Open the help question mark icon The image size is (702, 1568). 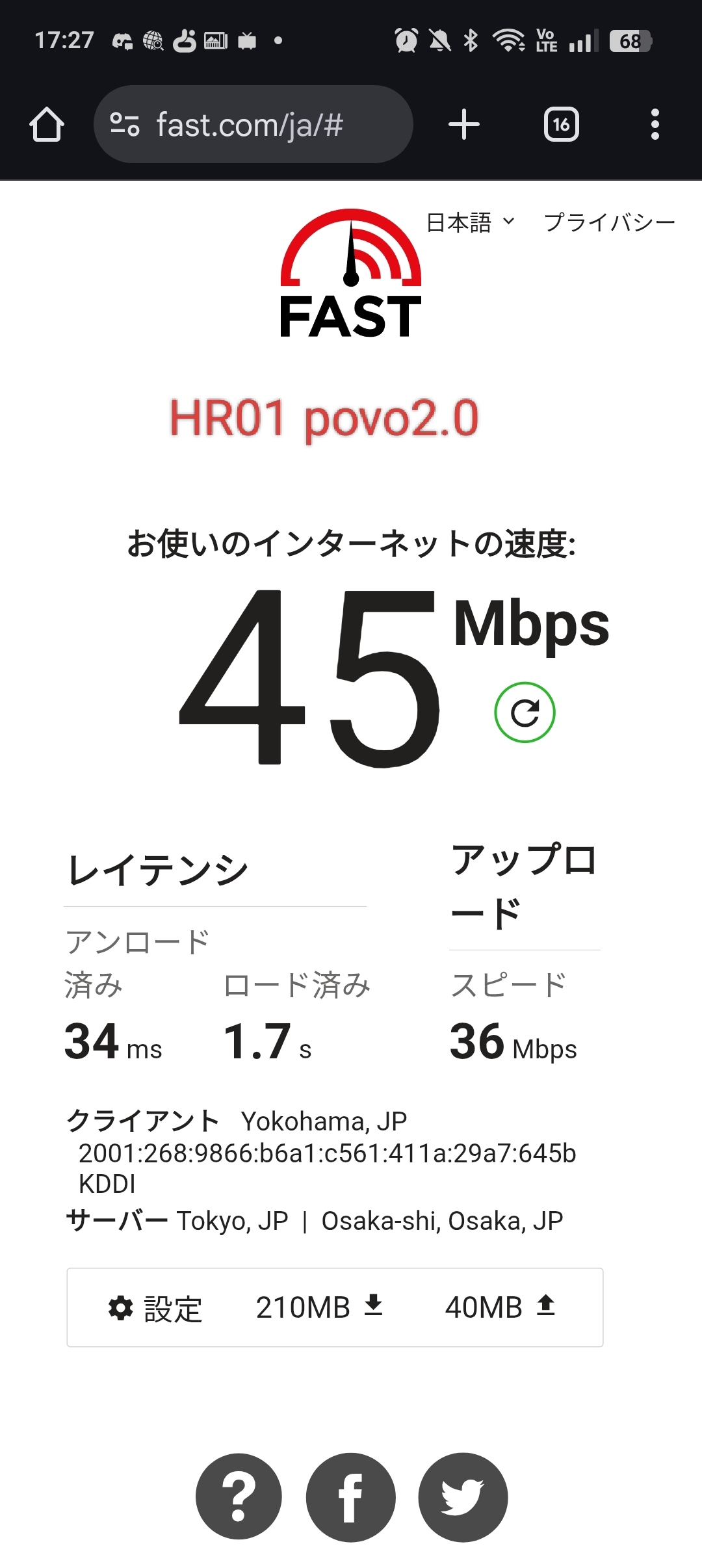pyautogui.click(x=239, y=1496)
